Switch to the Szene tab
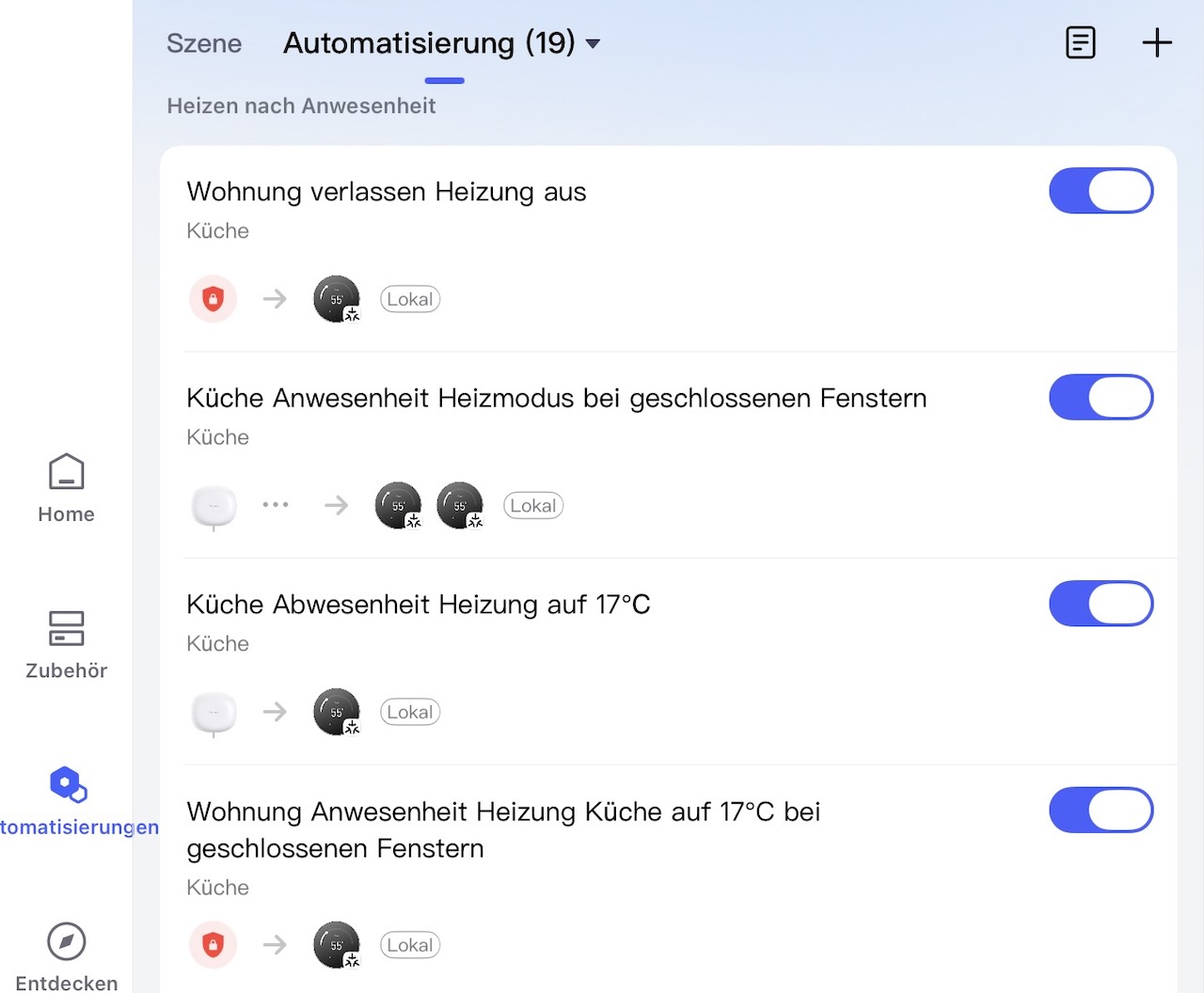This screenshot has width=1204, height=993. coord(204,43)
